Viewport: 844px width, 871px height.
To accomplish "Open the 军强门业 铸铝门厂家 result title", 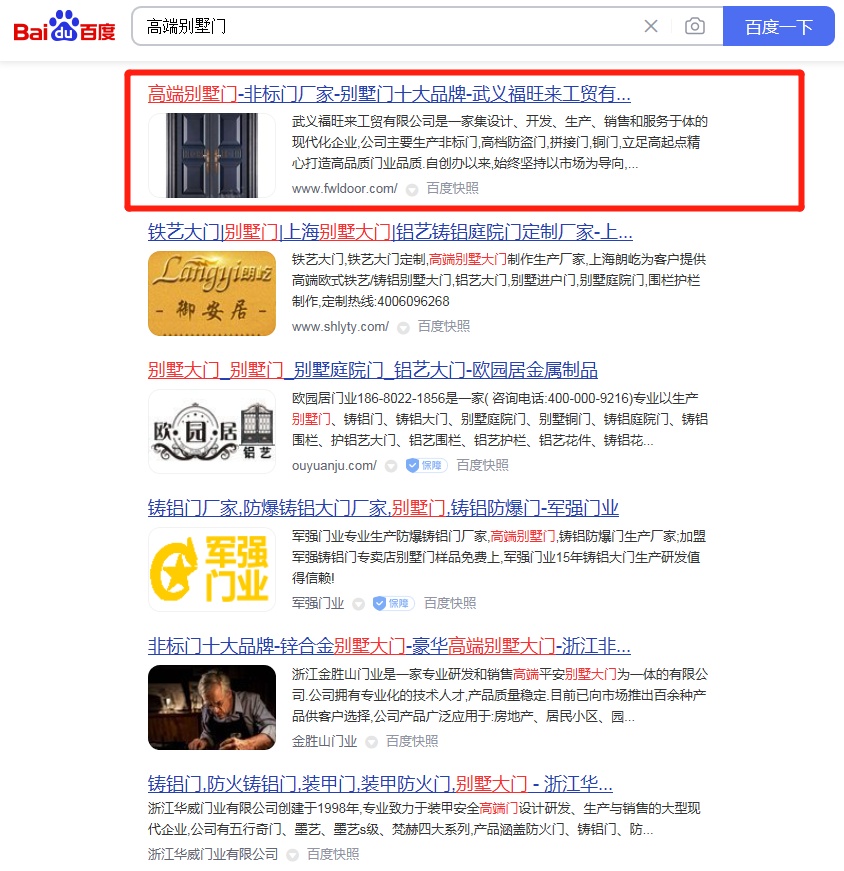I will pyautogui.click(x=383, y=507).
